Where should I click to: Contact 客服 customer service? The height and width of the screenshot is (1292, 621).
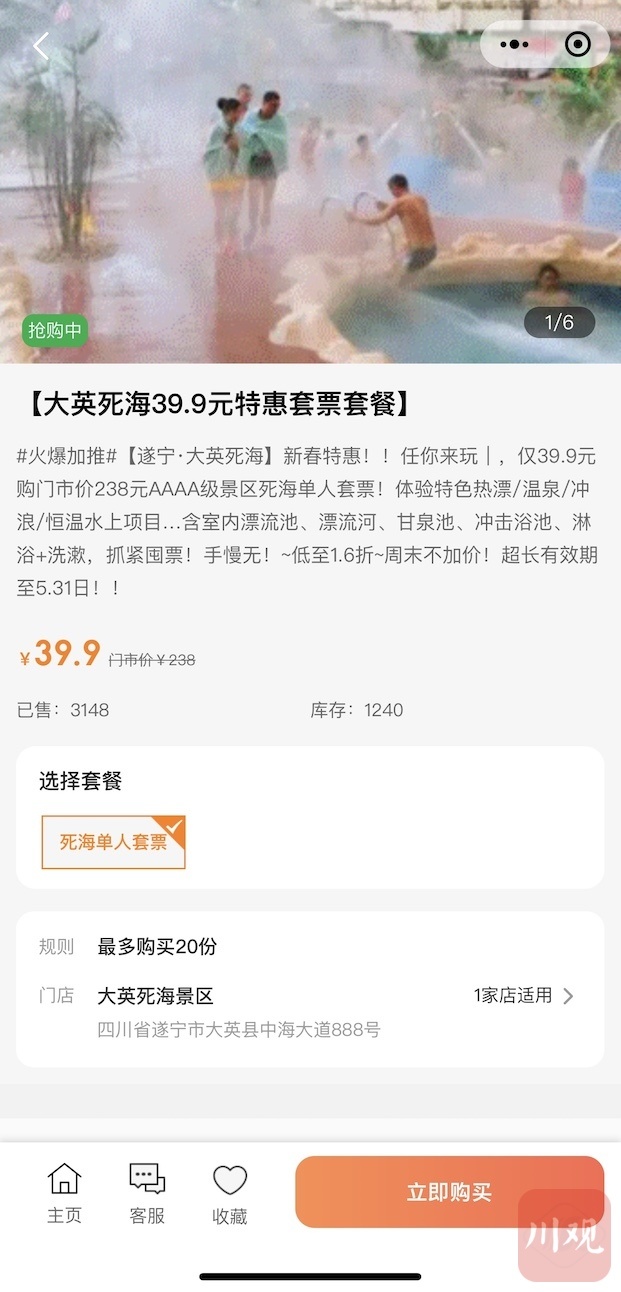(x=147, y=1193)
